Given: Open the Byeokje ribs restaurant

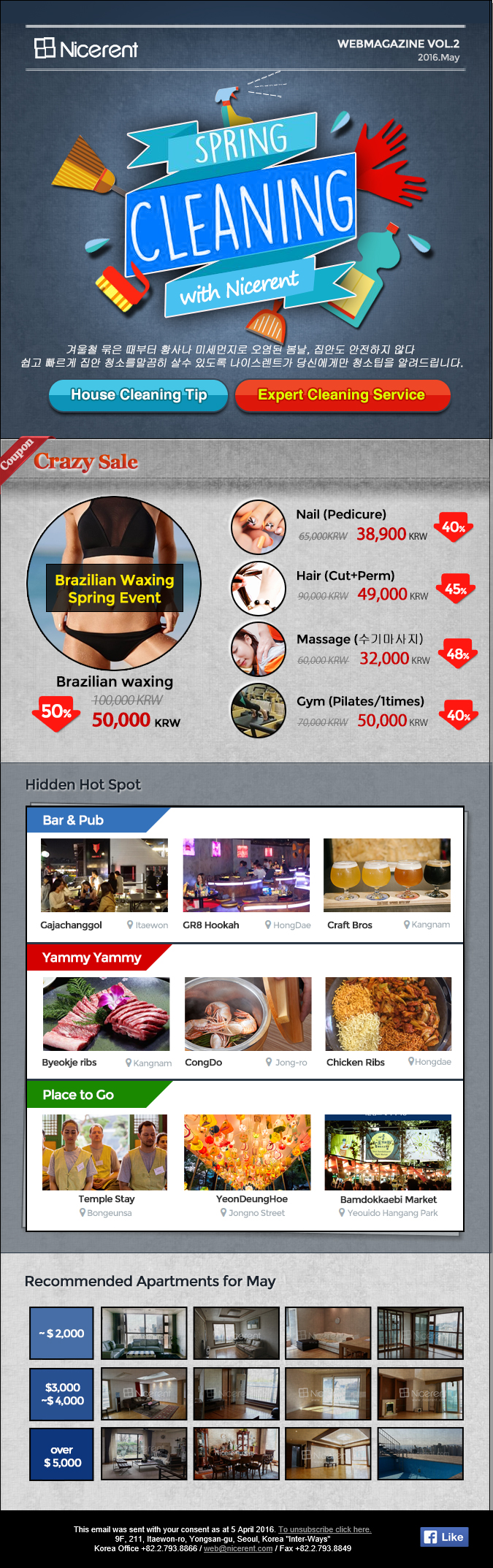Looking at the screenshot, I should tap(106, 1014).
